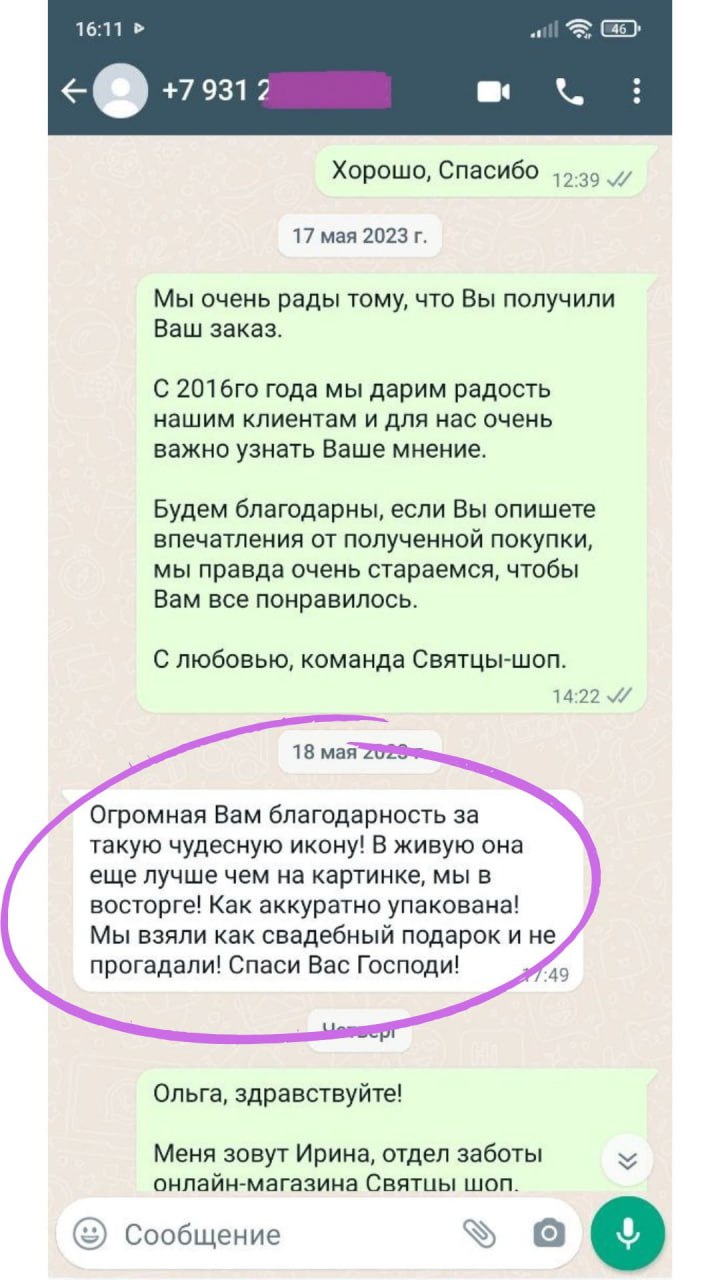Open the emoji picker
Viewport: 720px width, 1280px height.
pos(91,1234)
